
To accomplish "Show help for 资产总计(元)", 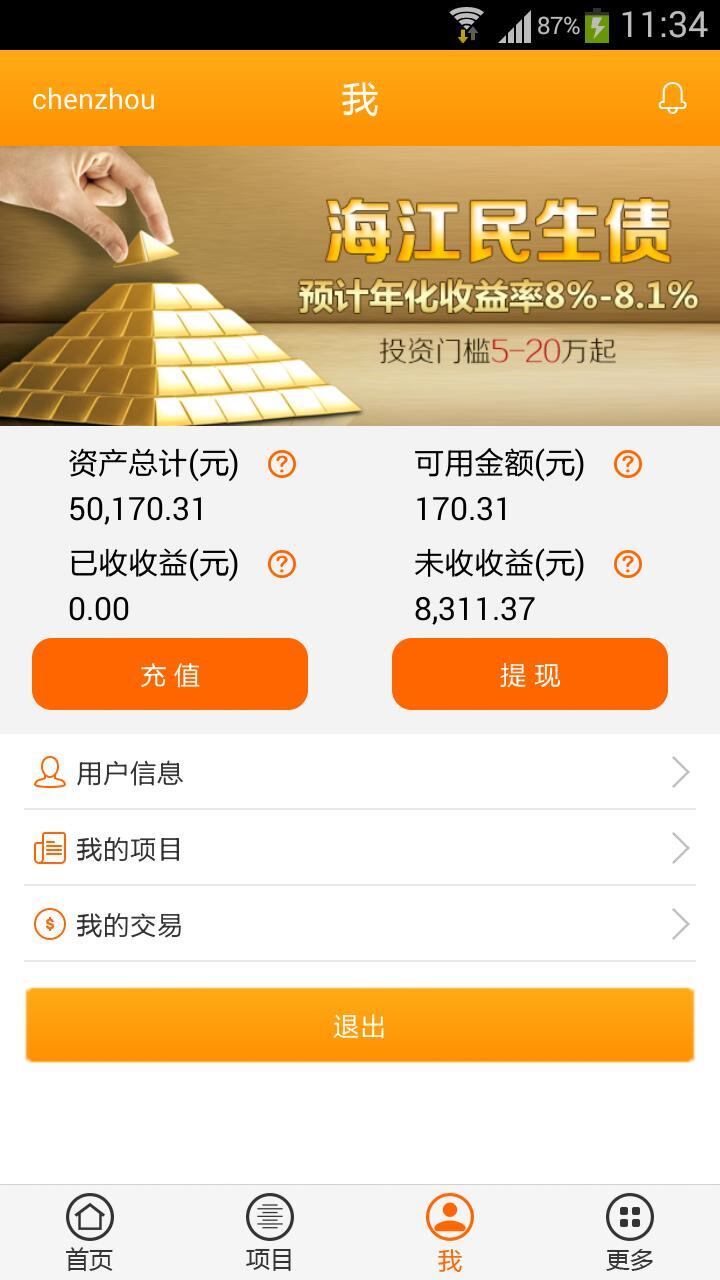I will click(282, 464).
